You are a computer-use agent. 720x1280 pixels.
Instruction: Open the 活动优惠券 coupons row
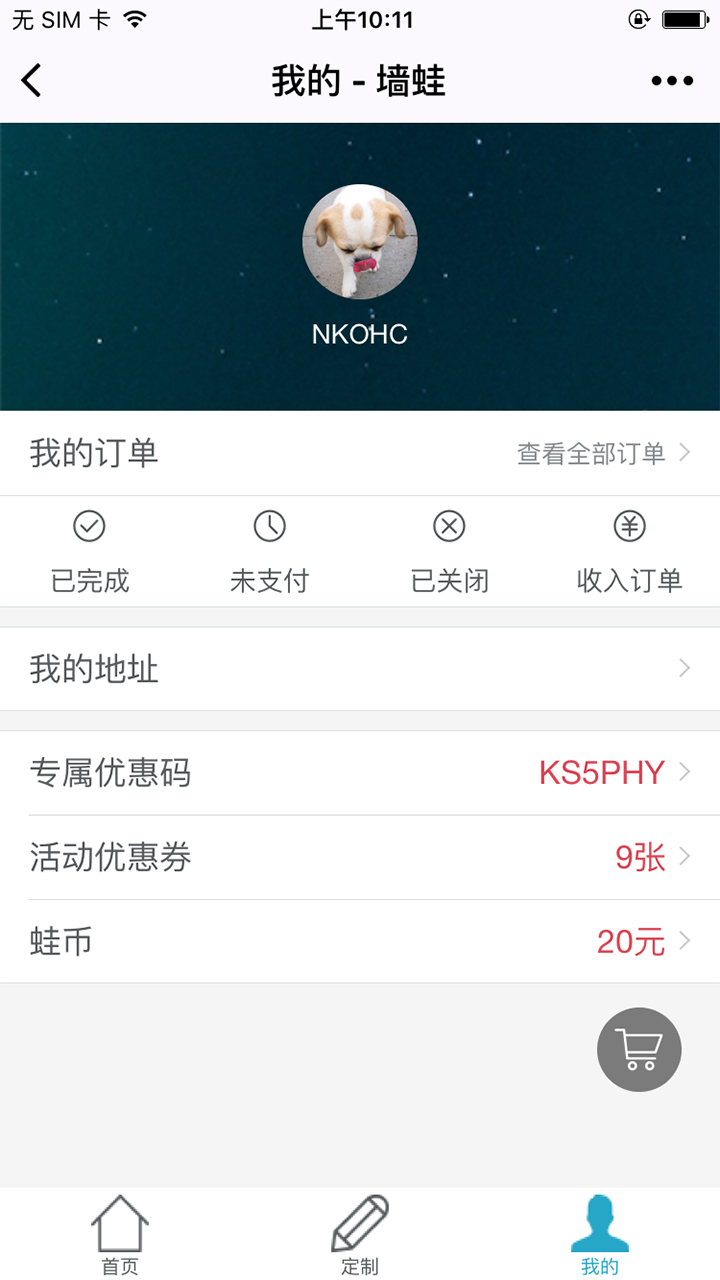pos(360,857)
